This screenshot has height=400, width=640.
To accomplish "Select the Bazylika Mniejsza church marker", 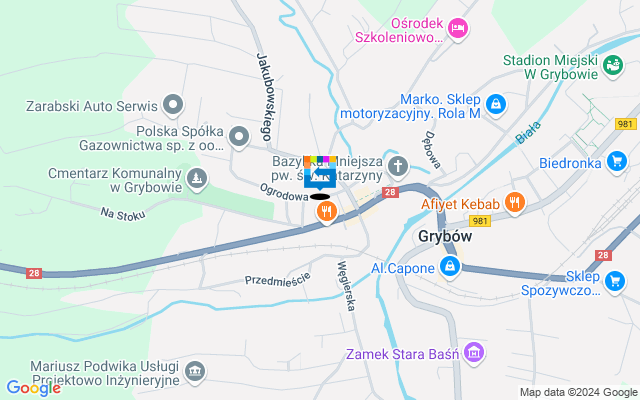I will tap(398, 165).
